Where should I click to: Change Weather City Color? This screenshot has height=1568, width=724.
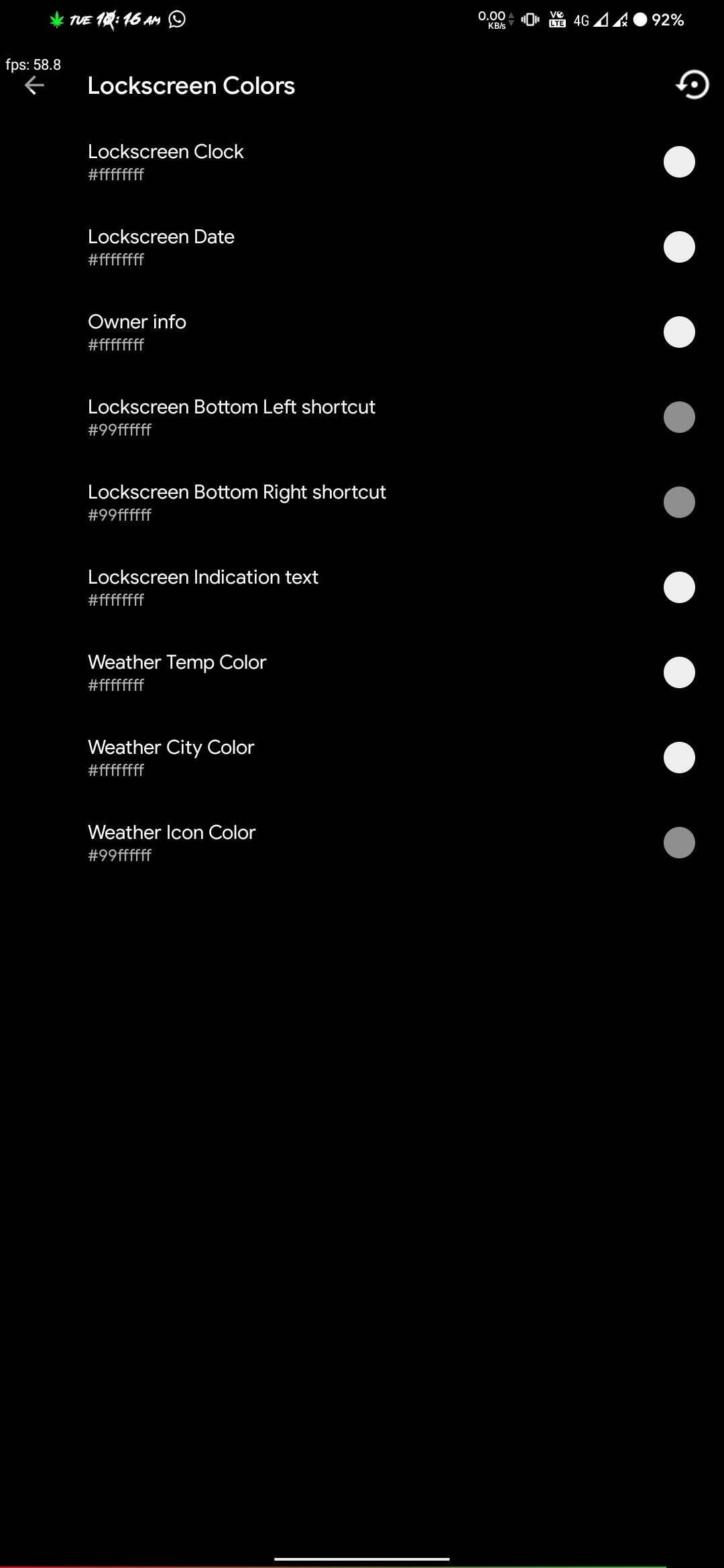(362, 758)
